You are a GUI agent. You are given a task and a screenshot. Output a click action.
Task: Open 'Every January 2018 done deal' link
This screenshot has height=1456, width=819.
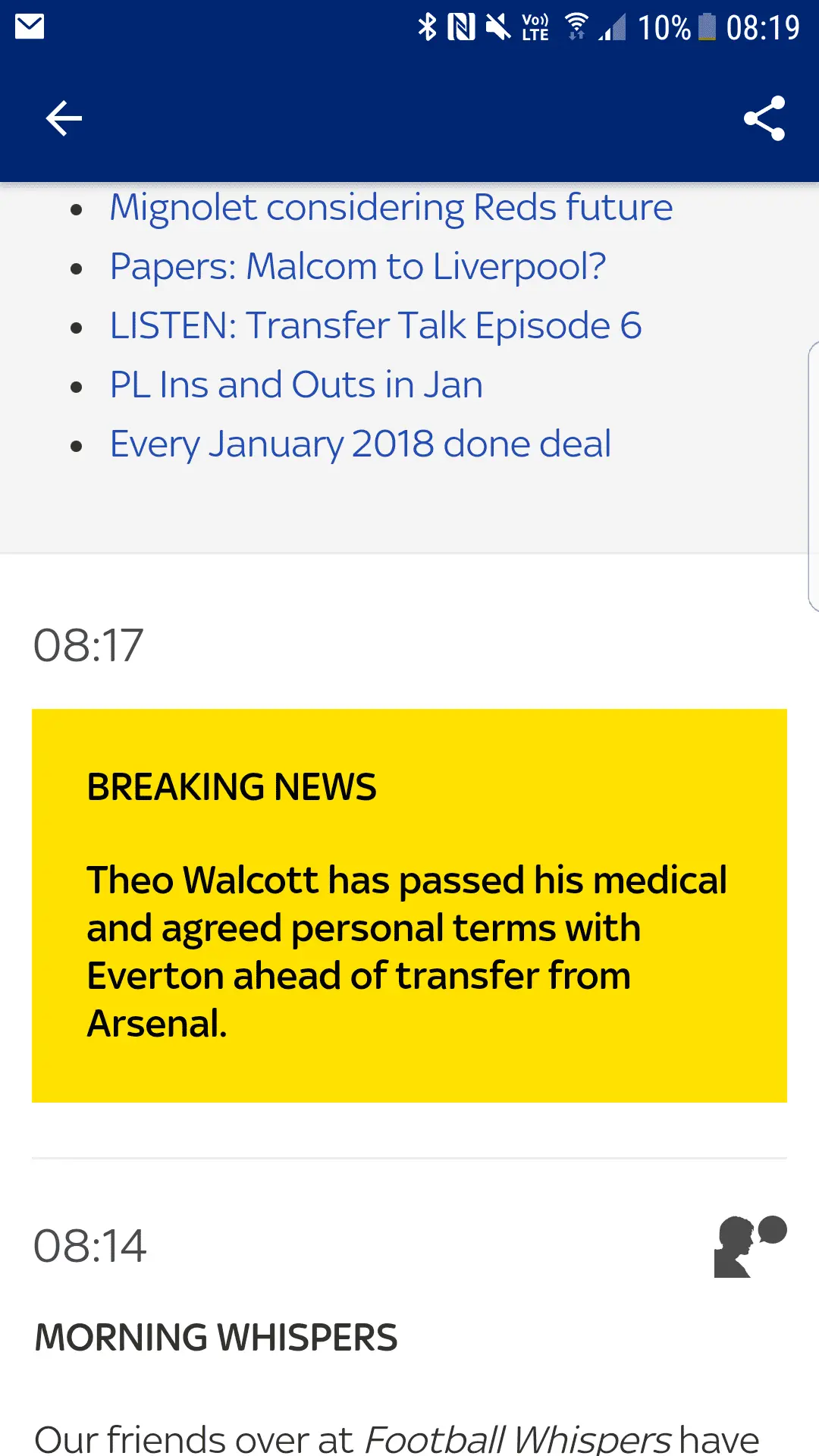click(360, 444)
